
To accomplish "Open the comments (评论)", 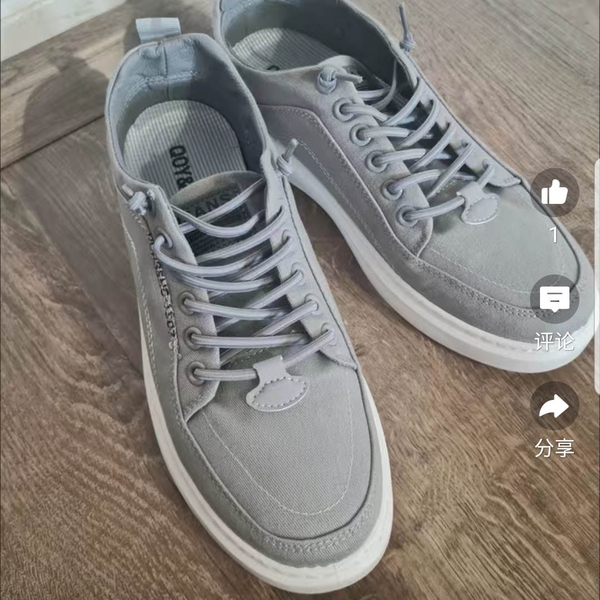I will [553, 299].
